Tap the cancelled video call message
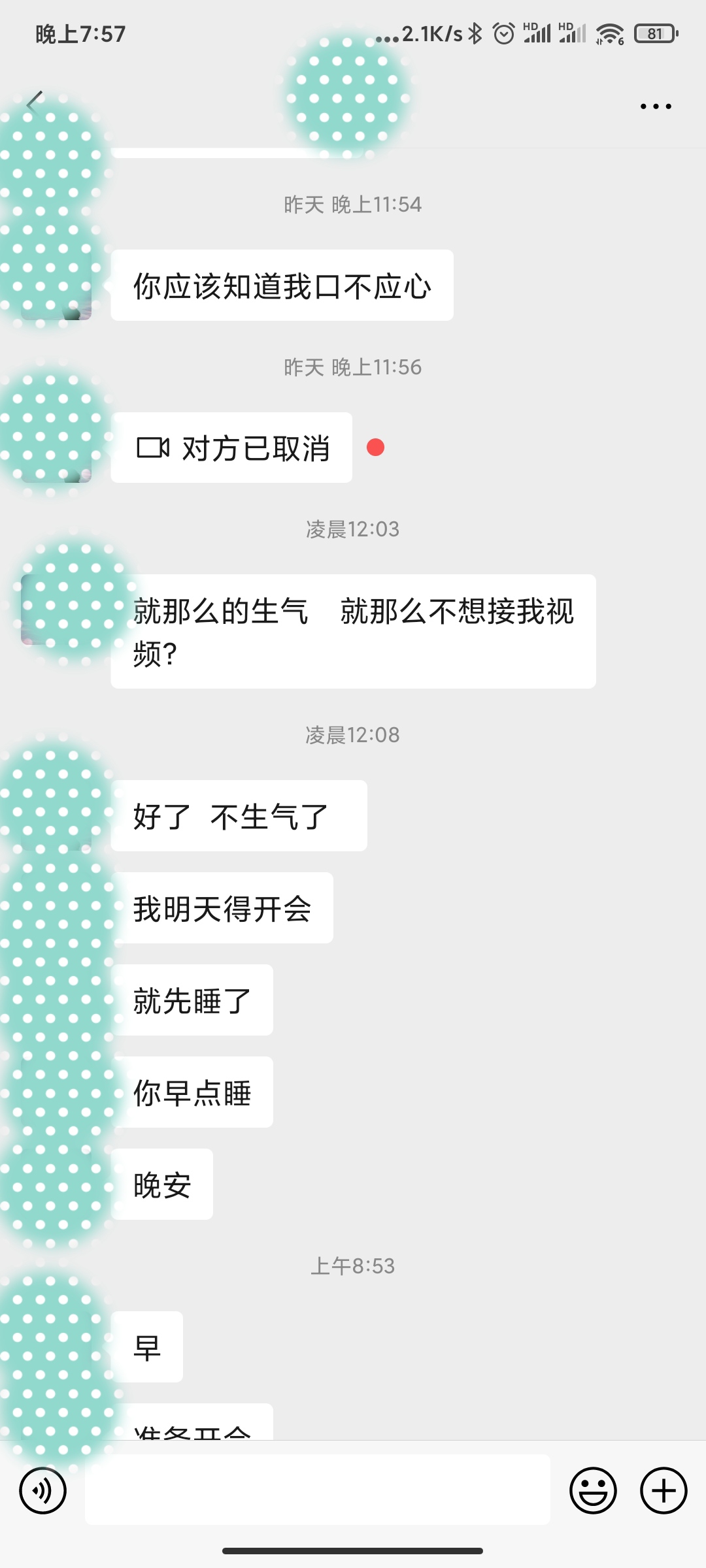Image resolution: width=706 pixels, height=1568 pixels. click(231, 448)
